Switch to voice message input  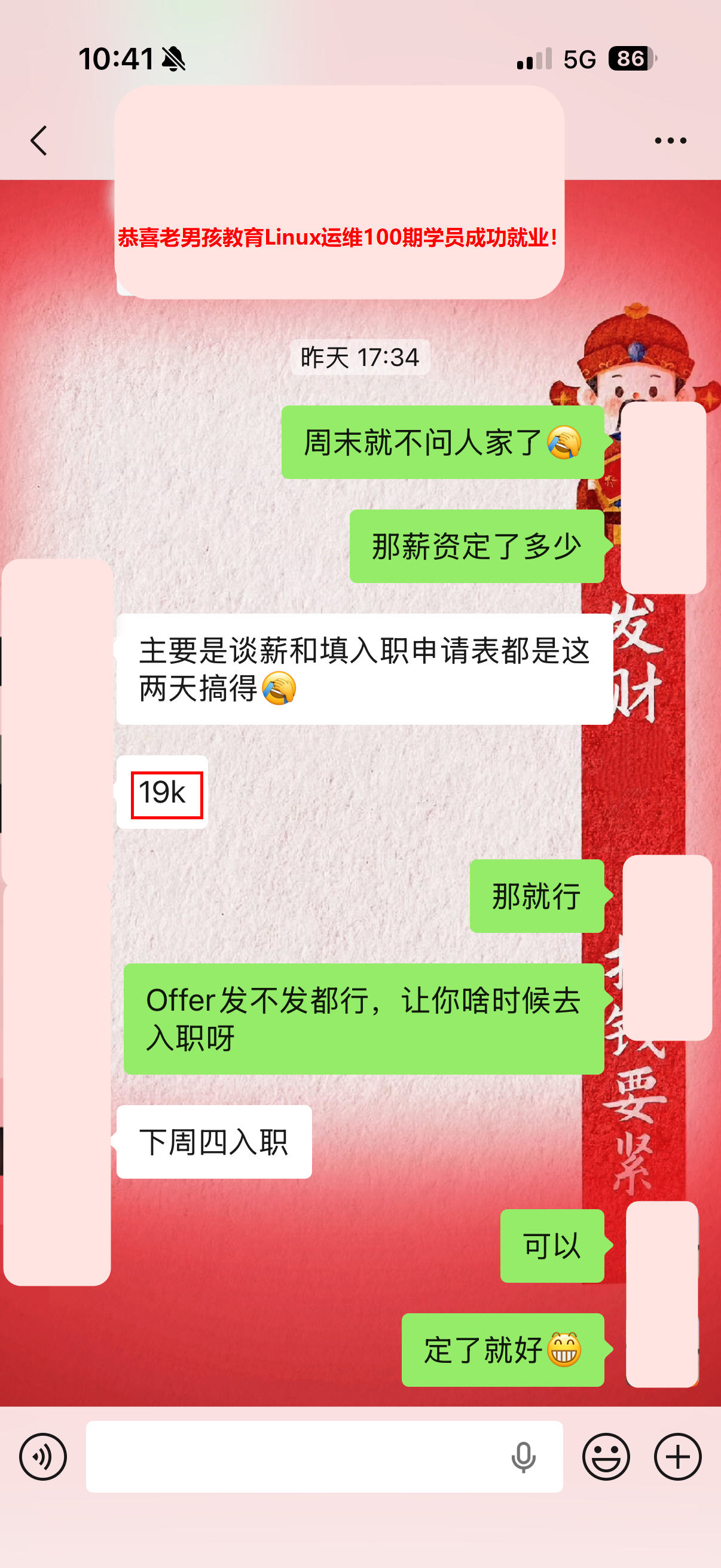(42, 1456)
